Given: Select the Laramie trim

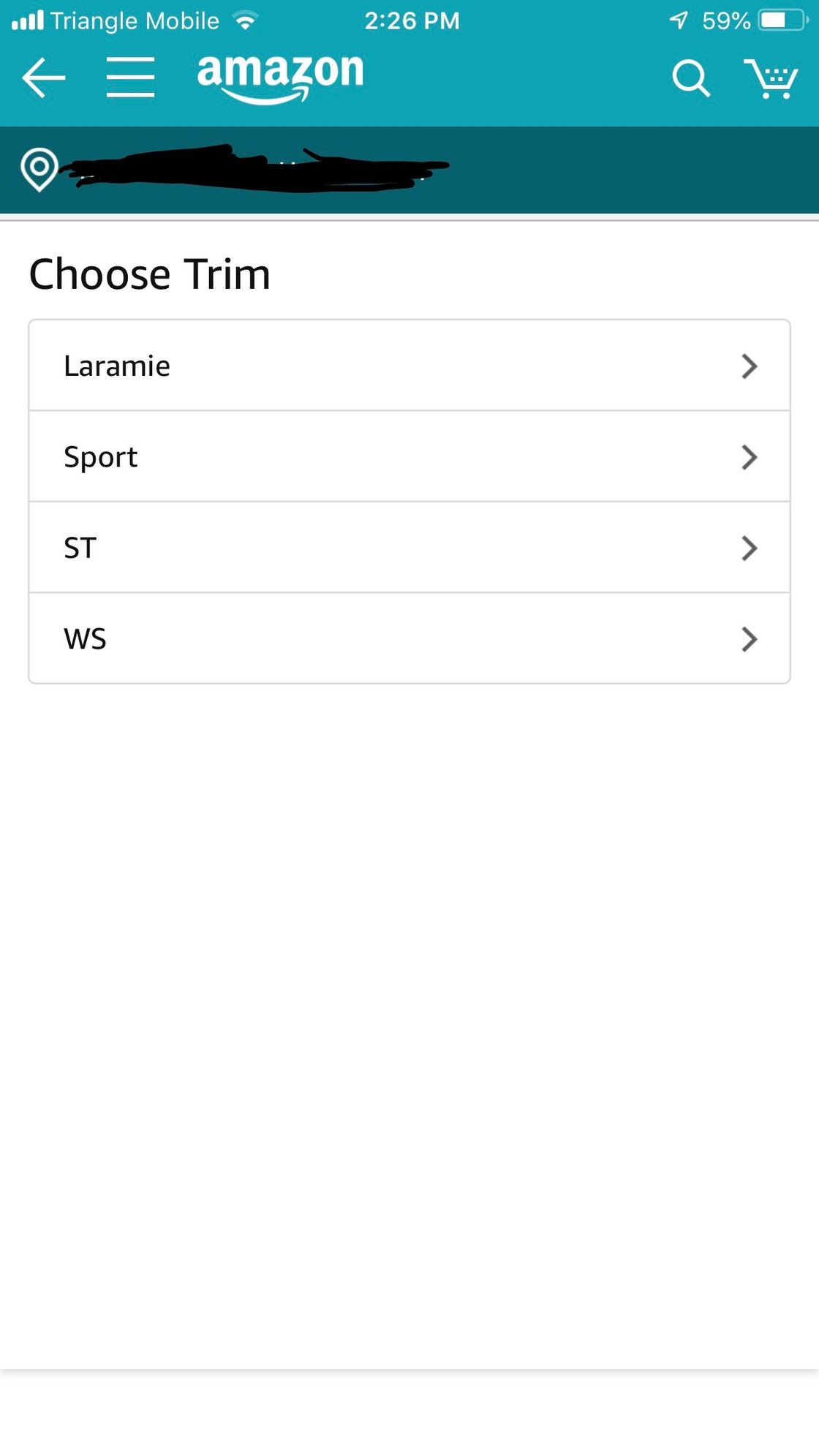Looking at the screenshot, I should [409, 366].
